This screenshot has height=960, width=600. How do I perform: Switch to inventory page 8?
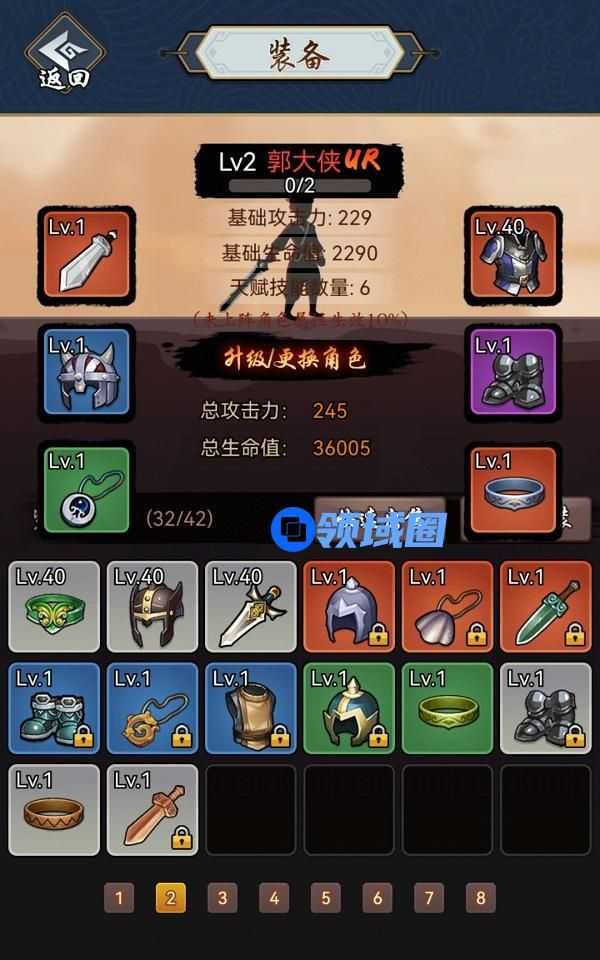click(480, 897)
